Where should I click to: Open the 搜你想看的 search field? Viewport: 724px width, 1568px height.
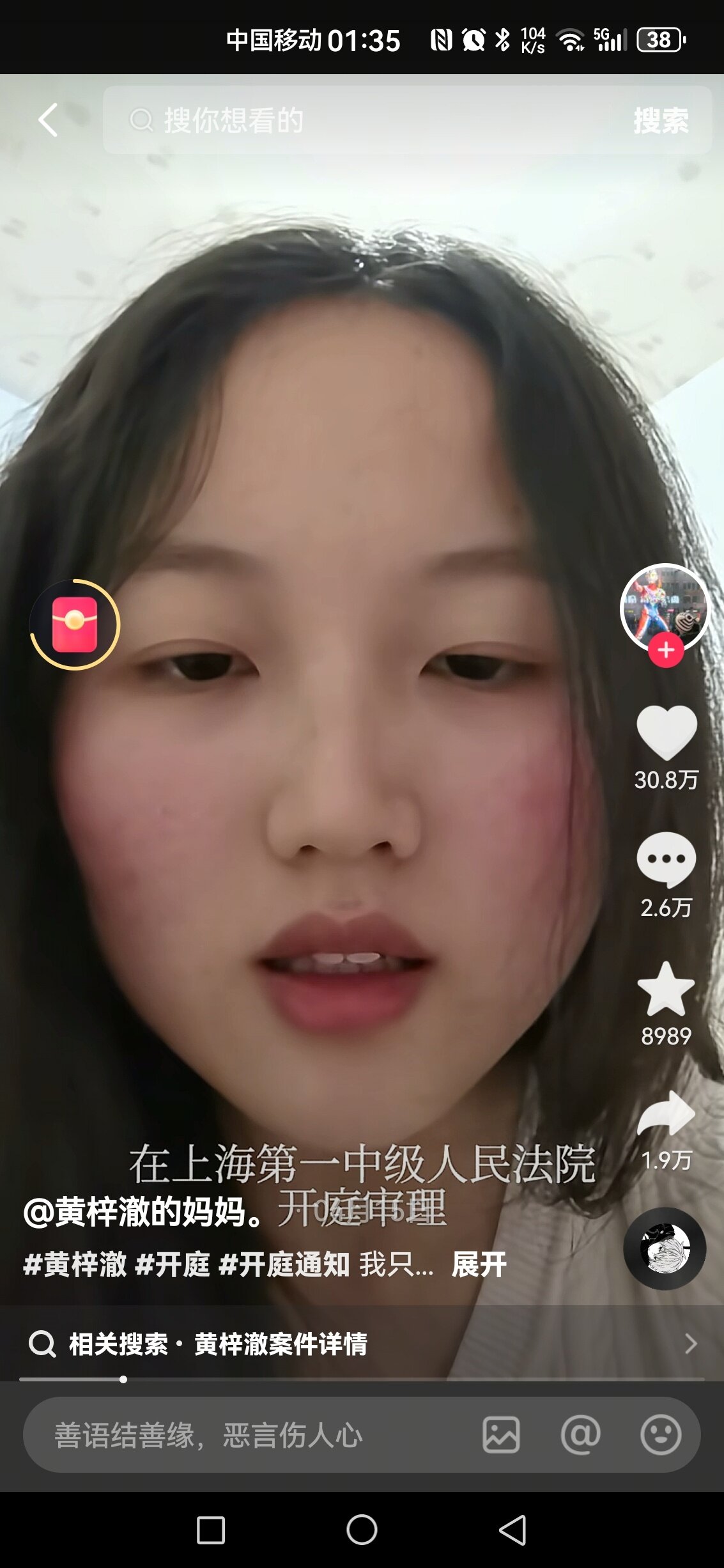(x=356, y=120)
